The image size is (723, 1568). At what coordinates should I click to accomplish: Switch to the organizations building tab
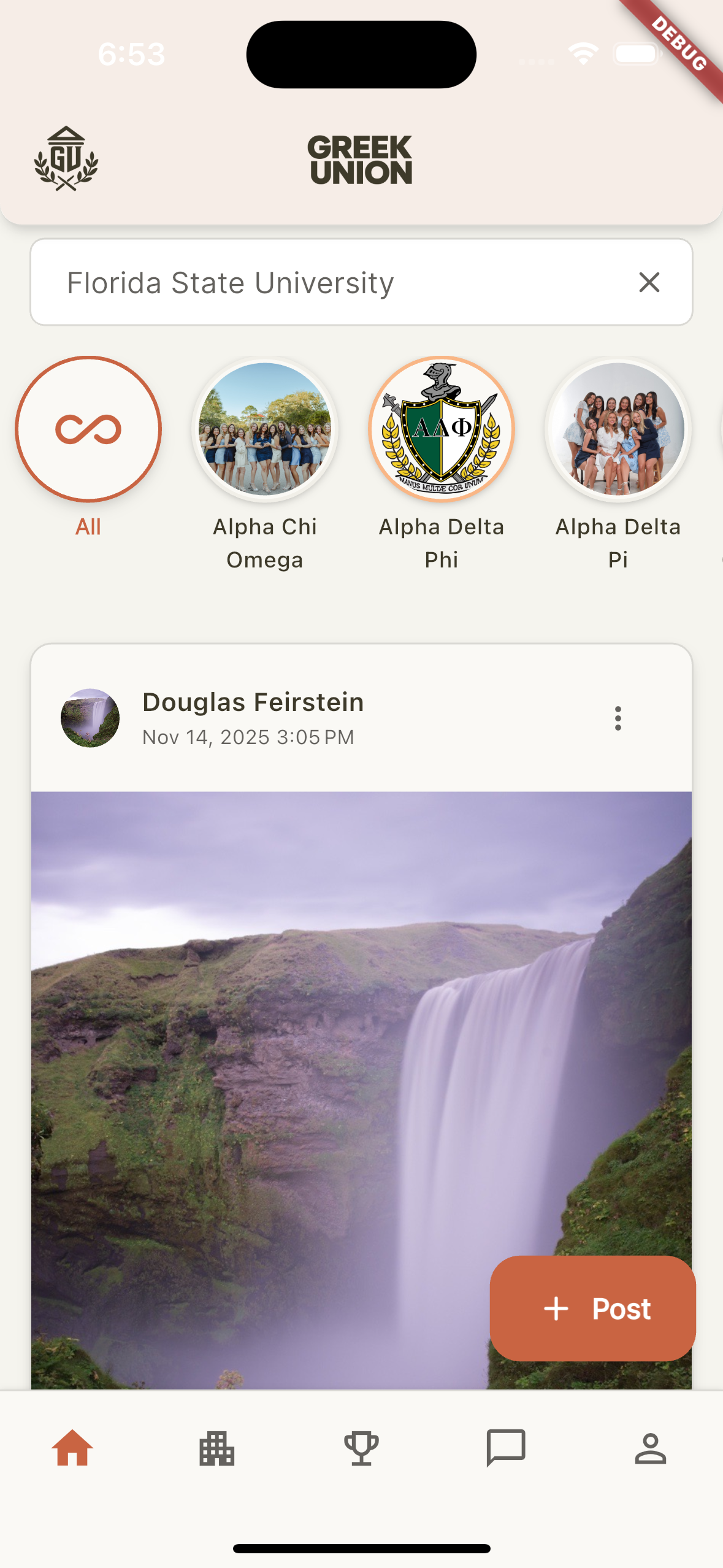point(217,1448)
